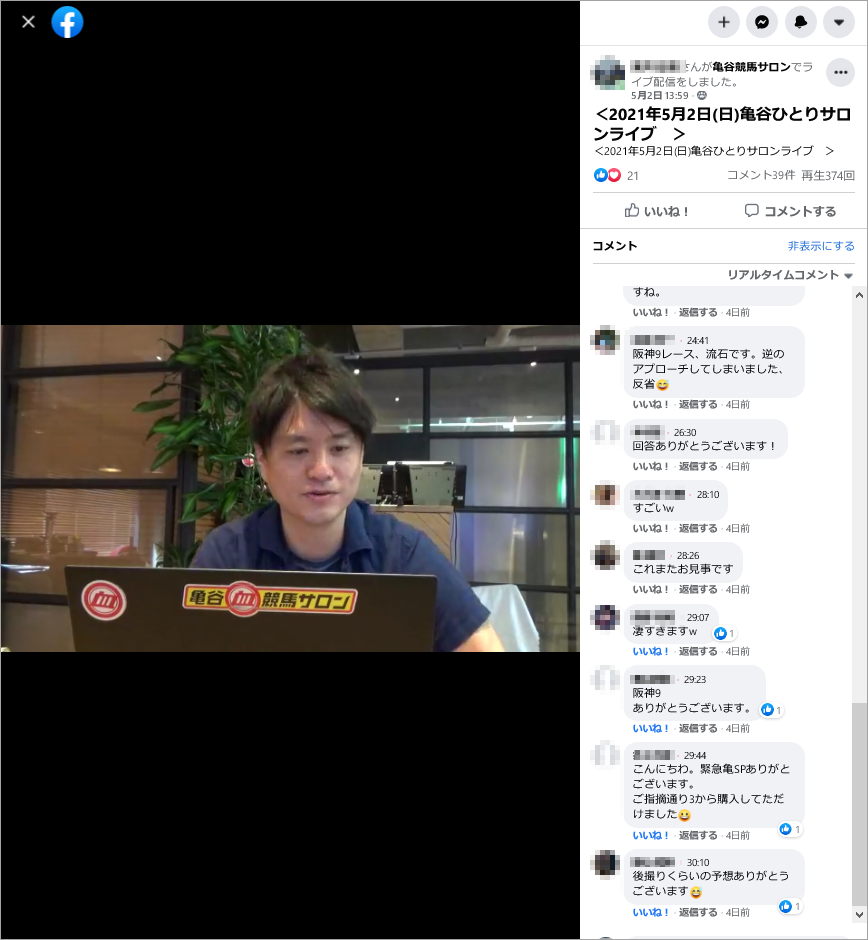Open the create plus menu
Screen dimensions: 868x940
(x=724, y=21)
